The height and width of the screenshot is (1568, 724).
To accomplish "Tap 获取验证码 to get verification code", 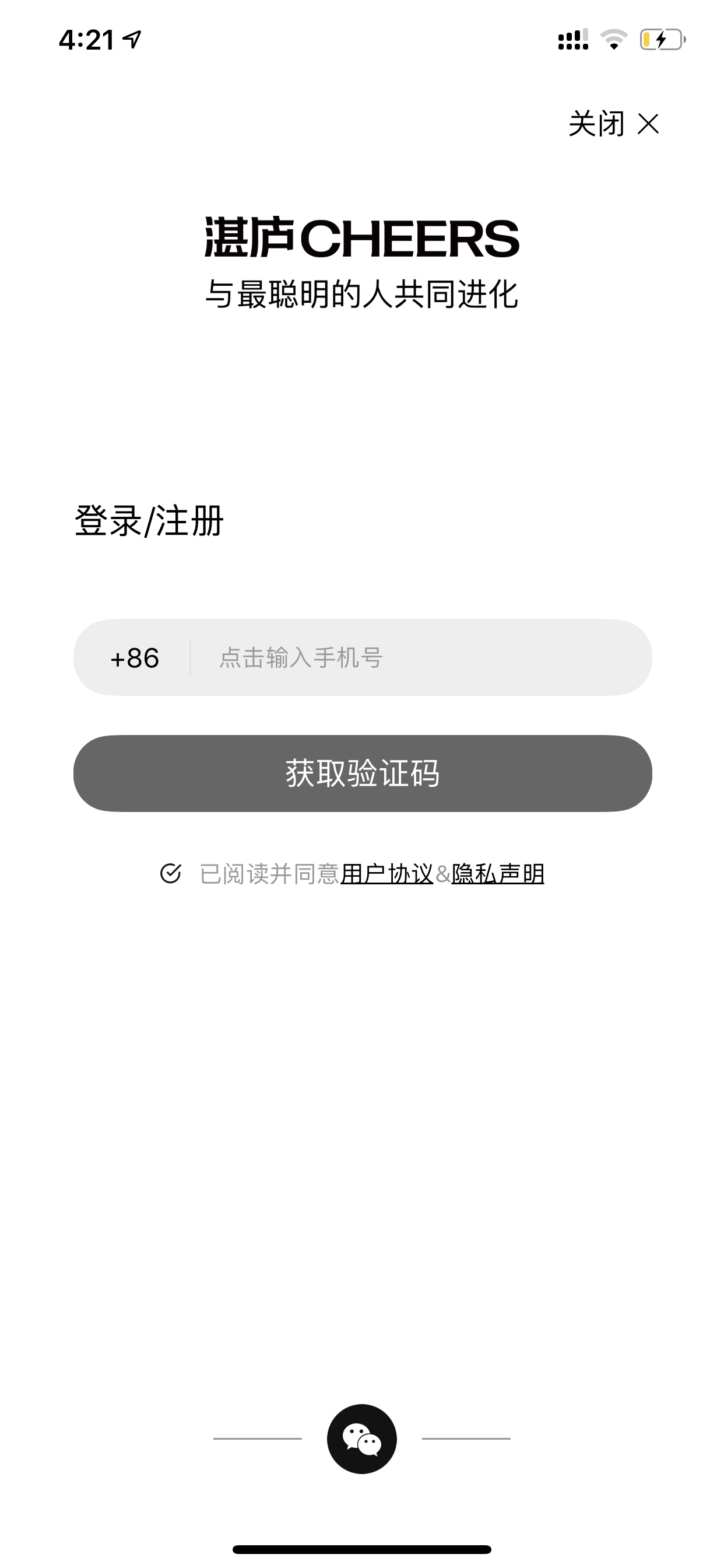I will [x=363, y=773].
